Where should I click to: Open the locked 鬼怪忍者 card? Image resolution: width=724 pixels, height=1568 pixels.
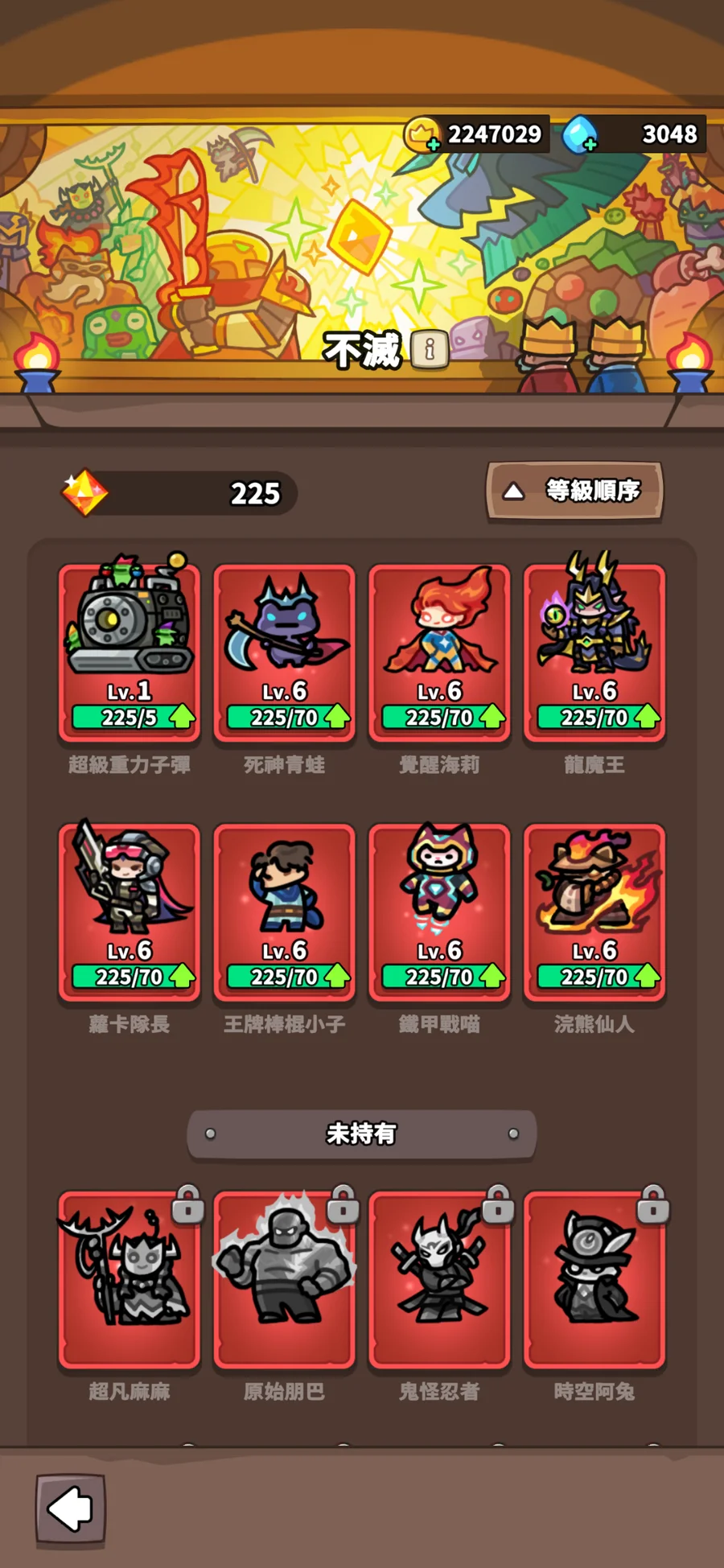coord(439,1279)
